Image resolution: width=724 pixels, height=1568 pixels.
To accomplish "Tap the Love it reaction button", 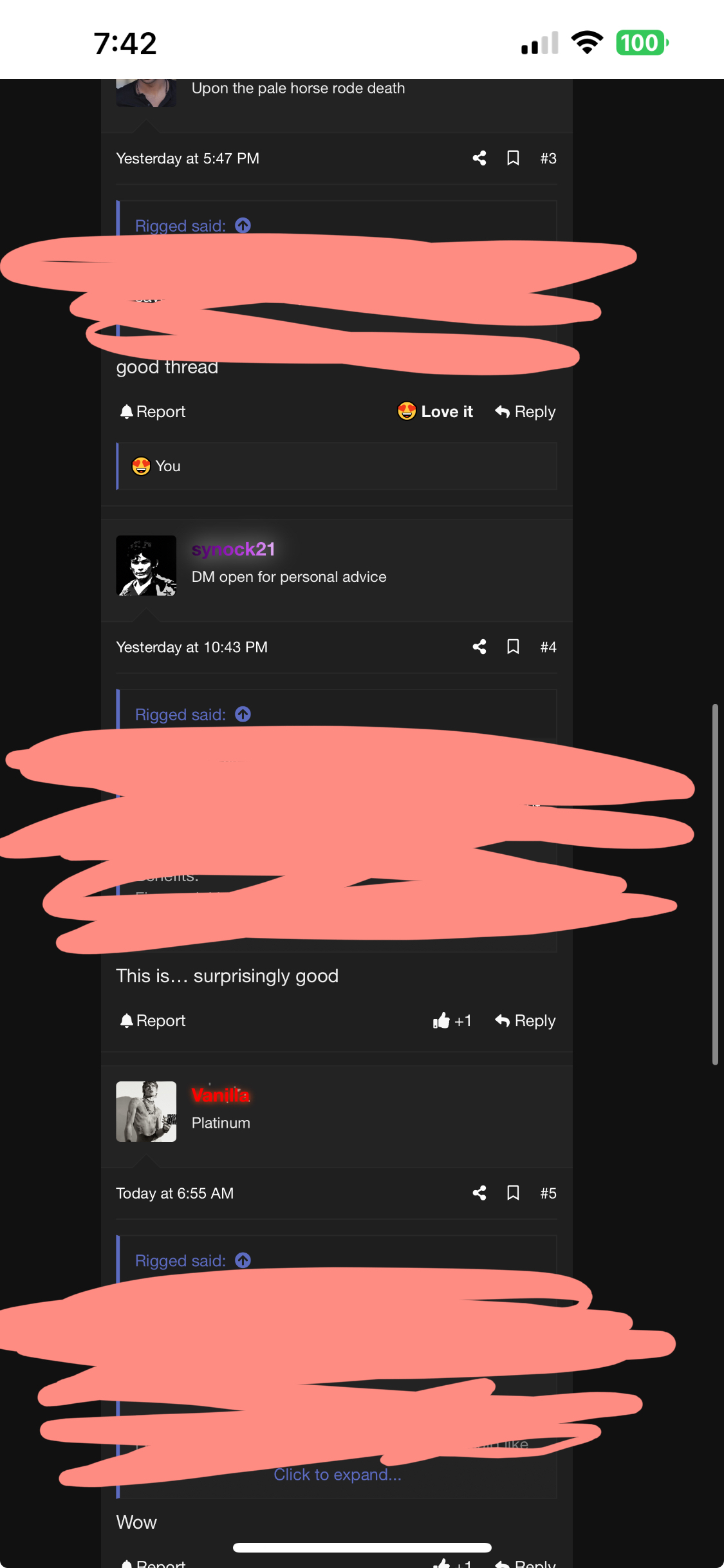I will click(x=436, y=412).
